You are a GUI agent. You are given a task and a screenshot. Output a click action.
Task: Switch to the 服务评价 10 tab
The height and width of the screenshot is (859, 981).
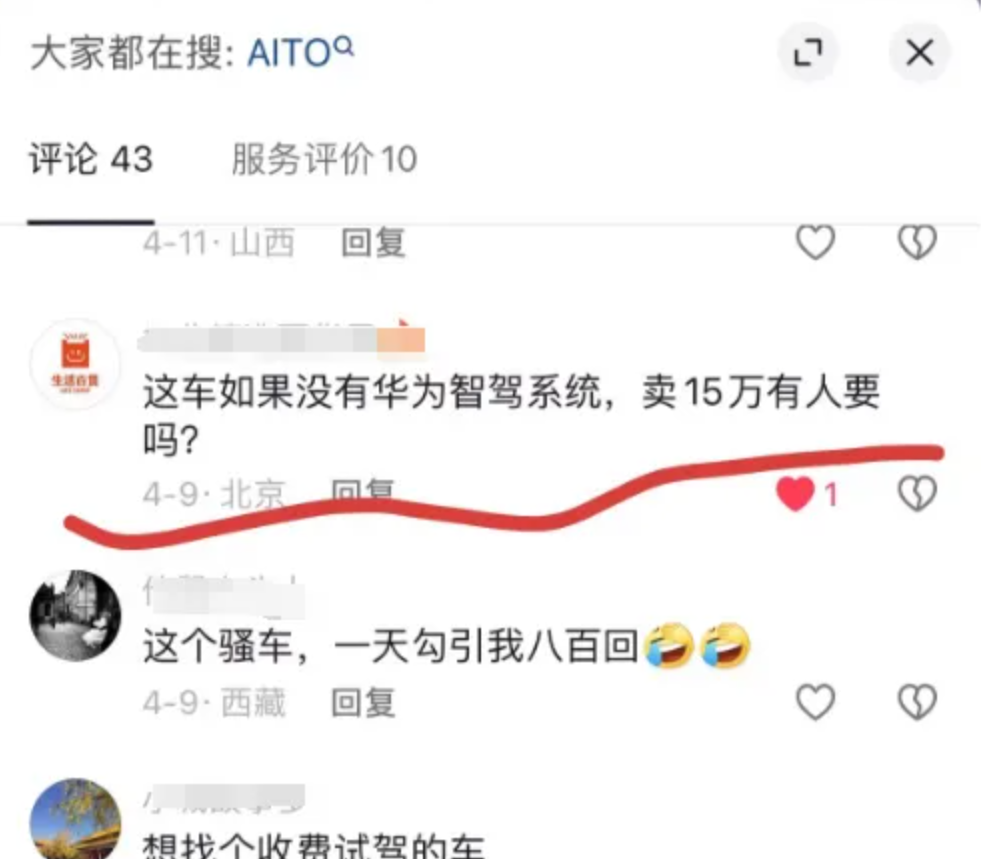click(323, 159)
